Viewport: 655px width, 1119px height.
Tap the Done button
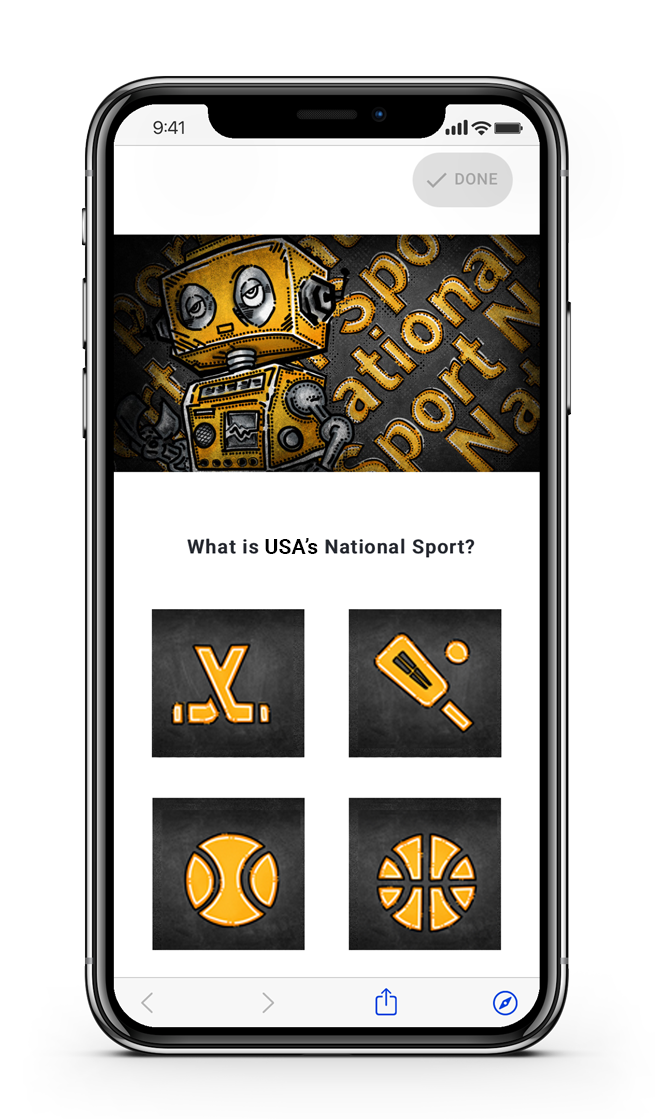click(462, 180)
